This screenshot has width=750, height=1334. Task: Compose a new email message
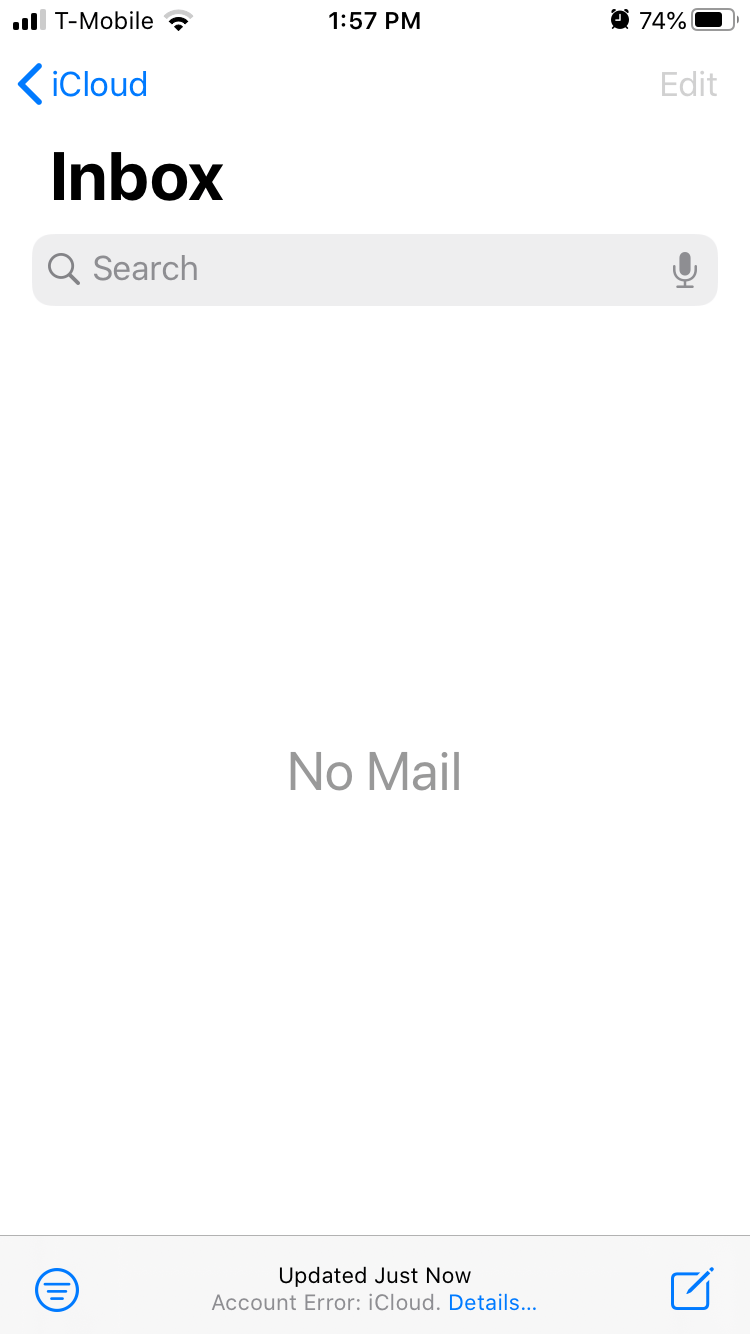coord(692,1288)
